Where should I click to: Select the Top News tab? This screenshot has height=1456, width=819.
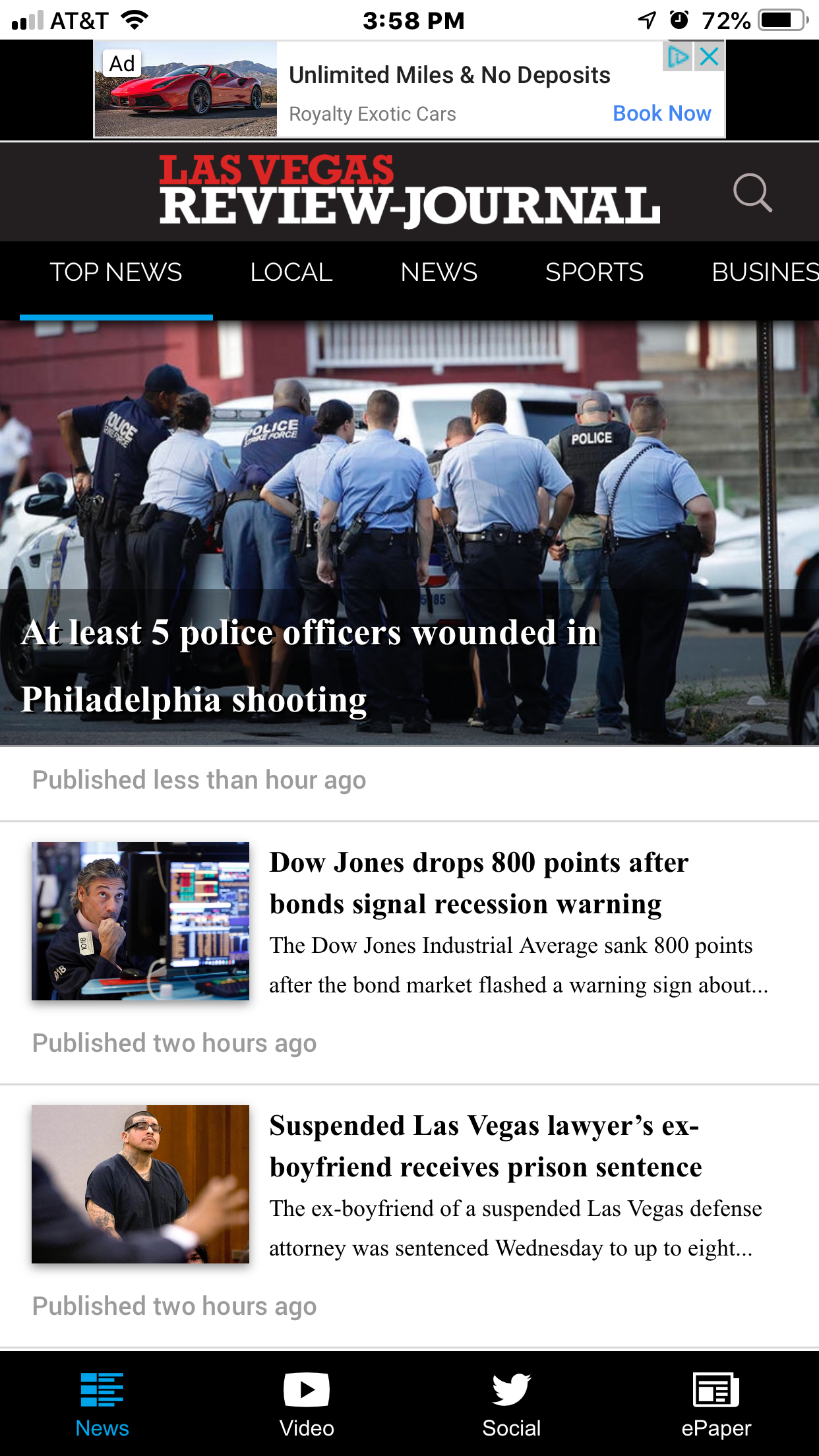point(116,272)
